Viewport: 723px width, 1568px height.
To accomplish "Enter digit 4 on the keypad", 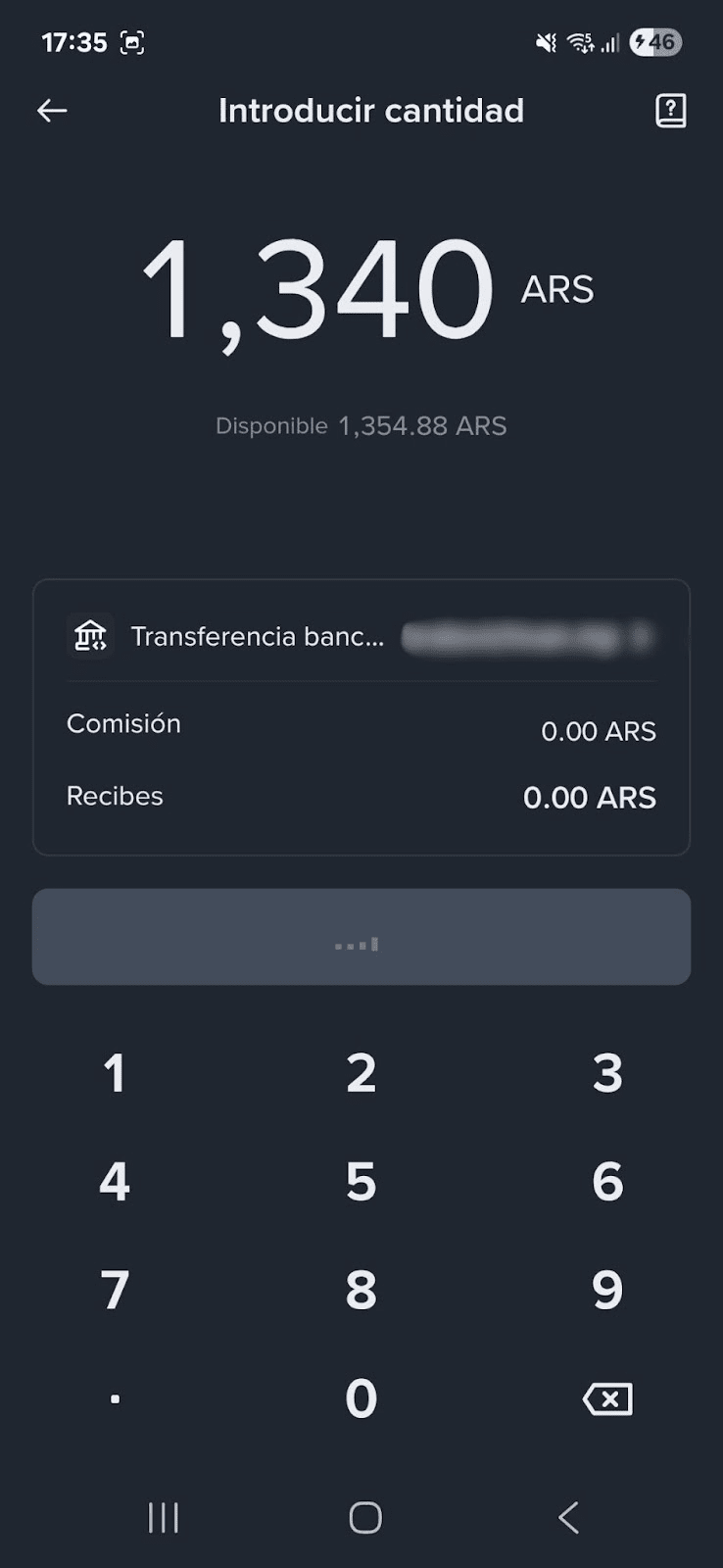I will (x=115, y=1182).
